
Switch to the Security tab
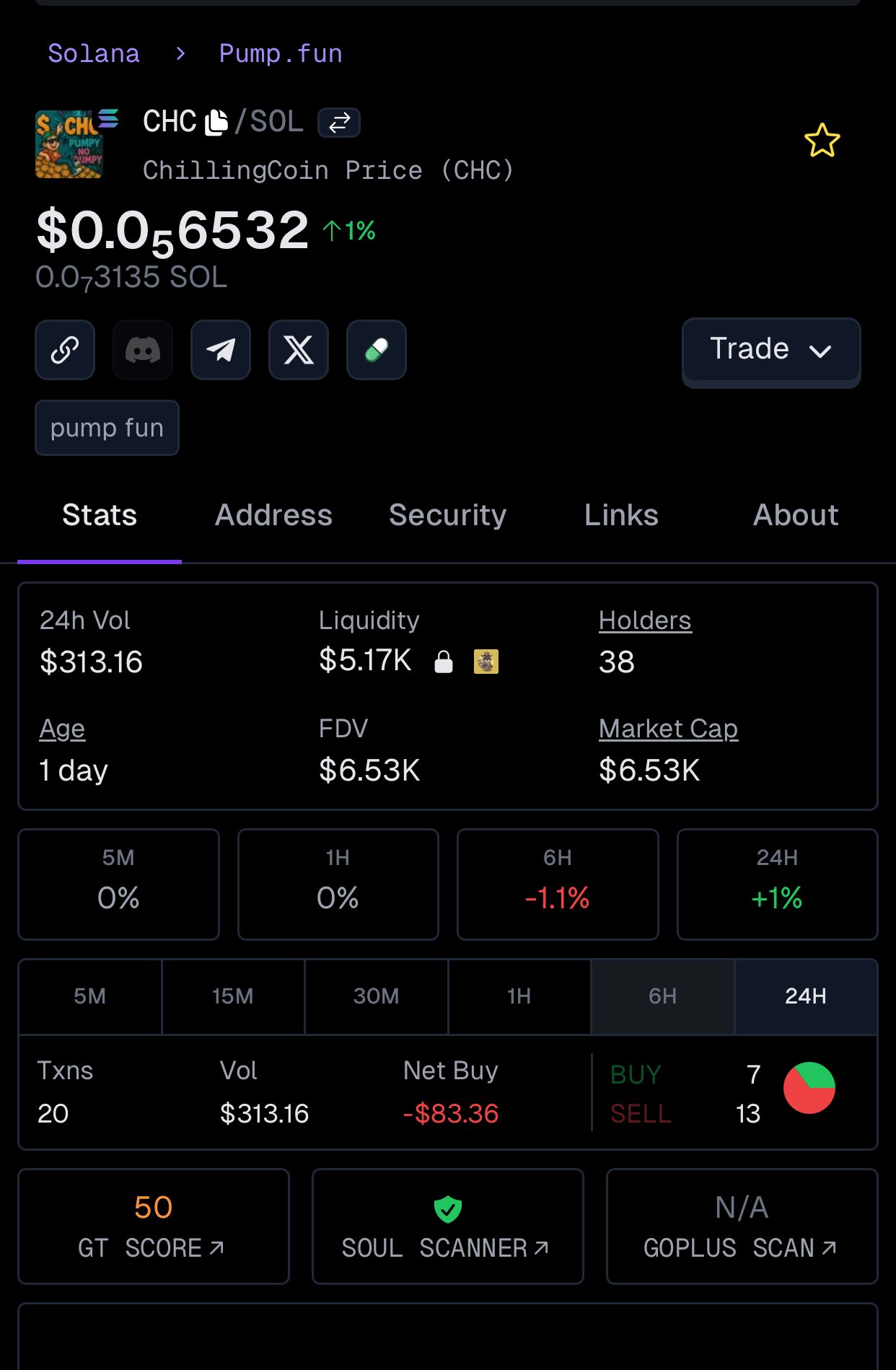coord(447,515)
